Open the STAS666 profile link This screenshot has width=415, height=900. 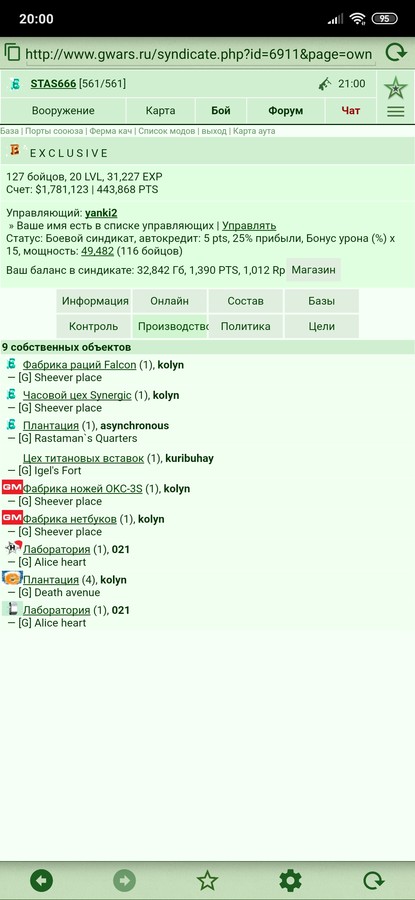[x=53, y=84]
